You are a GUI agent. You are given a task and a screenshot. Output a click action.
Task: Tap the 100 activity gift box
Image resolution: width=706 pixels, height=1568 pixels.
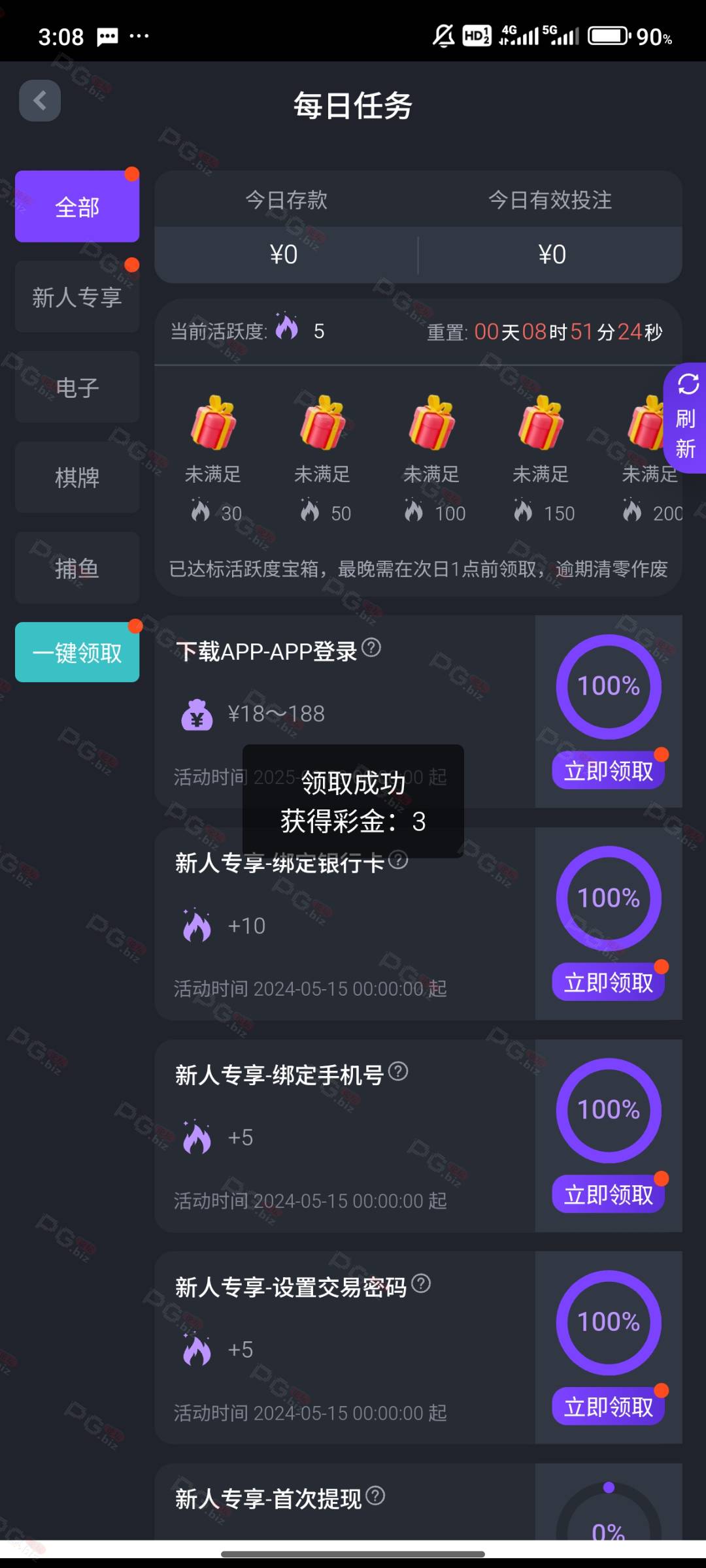431,423
